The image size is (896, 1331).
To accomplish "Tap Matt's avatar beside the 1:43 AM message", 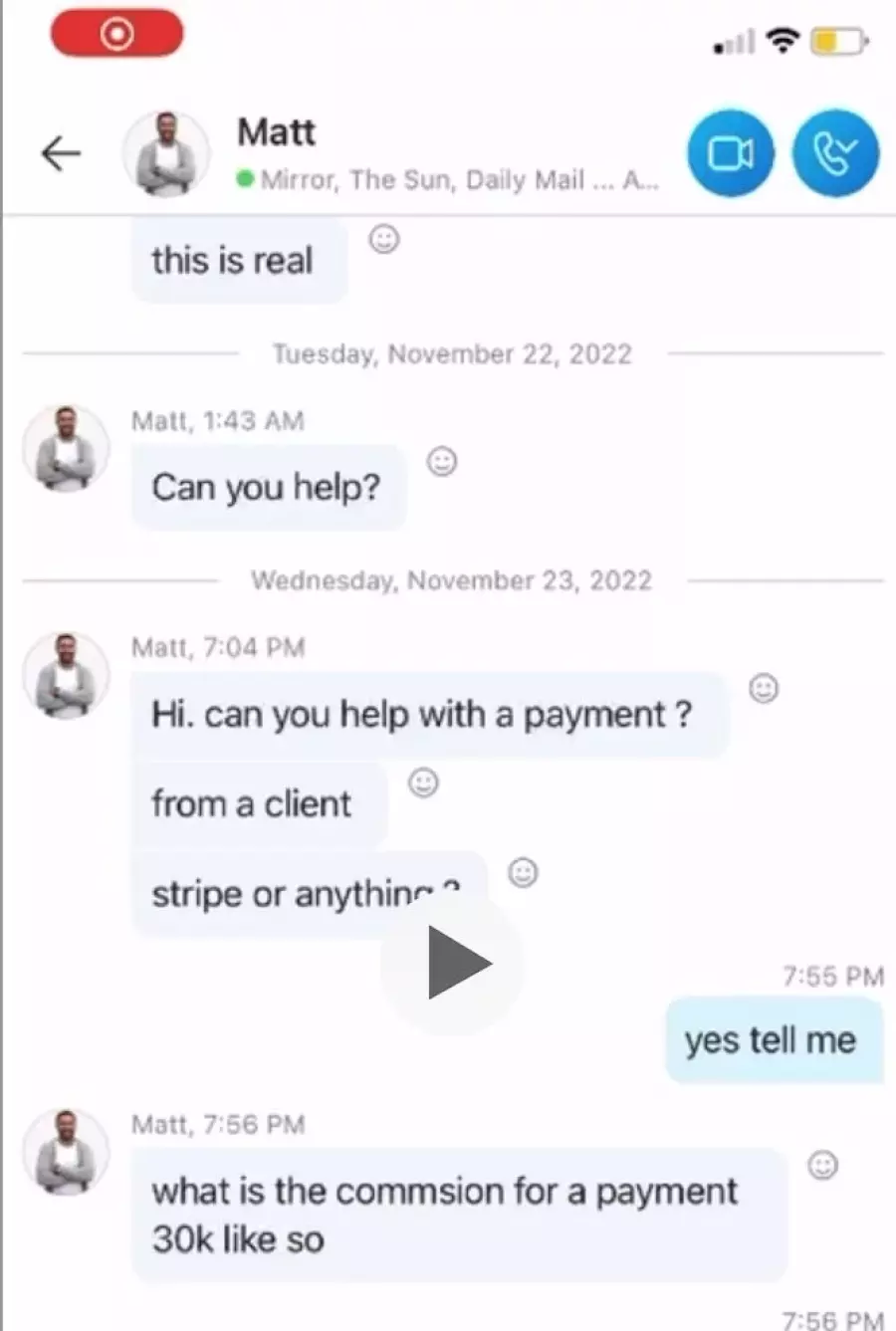I will (x=67, y=449).
